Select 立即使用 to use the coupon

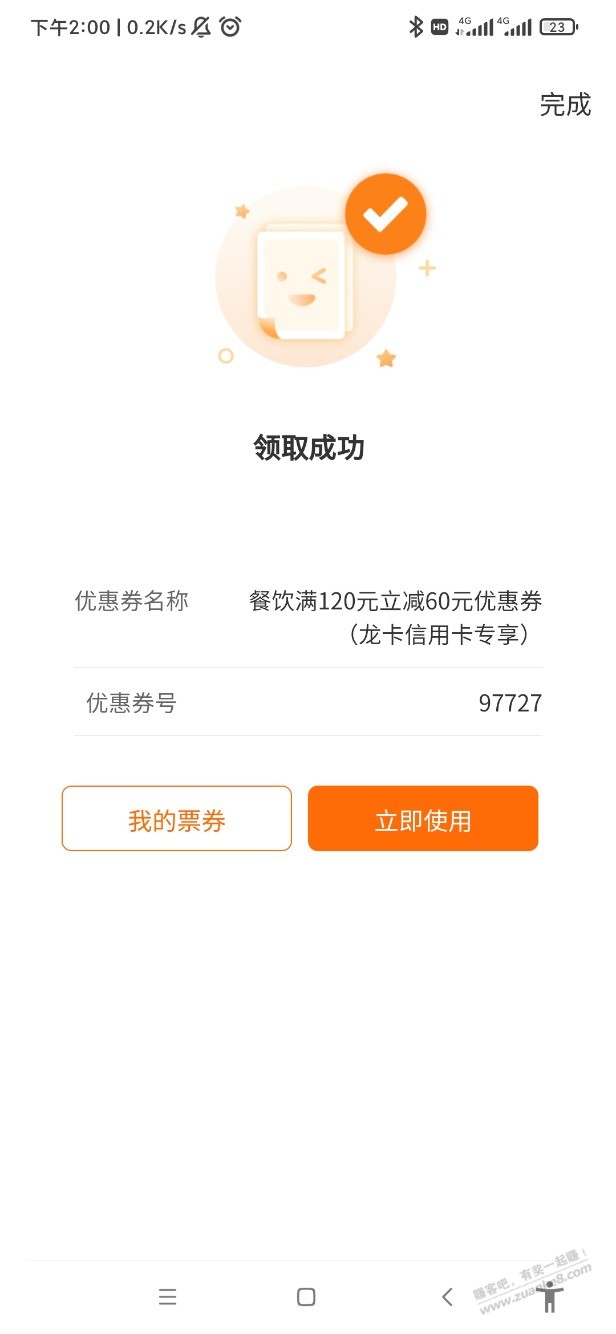[423, 819]
